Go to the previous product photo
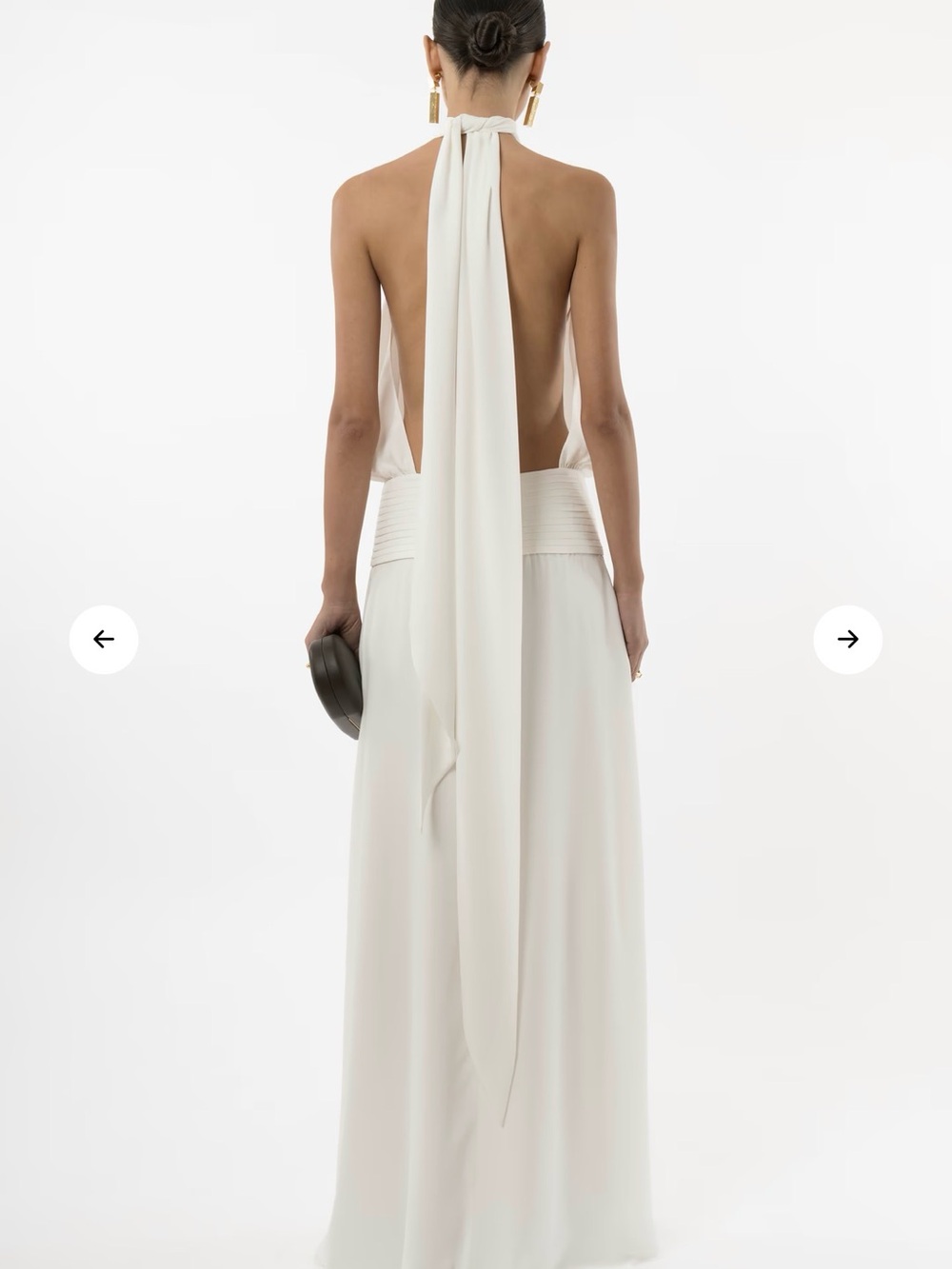Image resolution: width=952 pixels, height=1269 pixels. click(x=104, y=640)
